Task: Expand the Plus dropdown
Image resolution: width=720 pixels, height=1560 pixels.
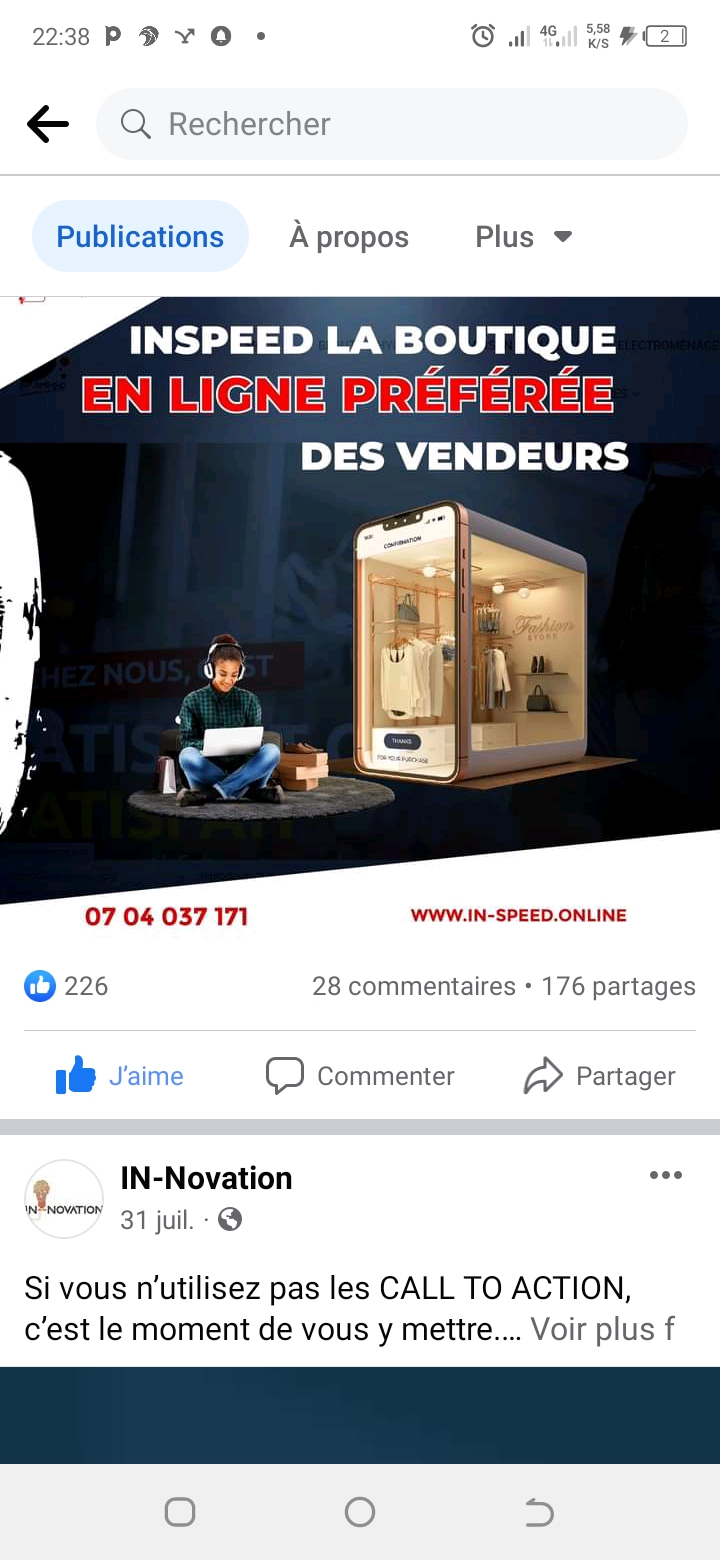Action: [x=523, y=237]
